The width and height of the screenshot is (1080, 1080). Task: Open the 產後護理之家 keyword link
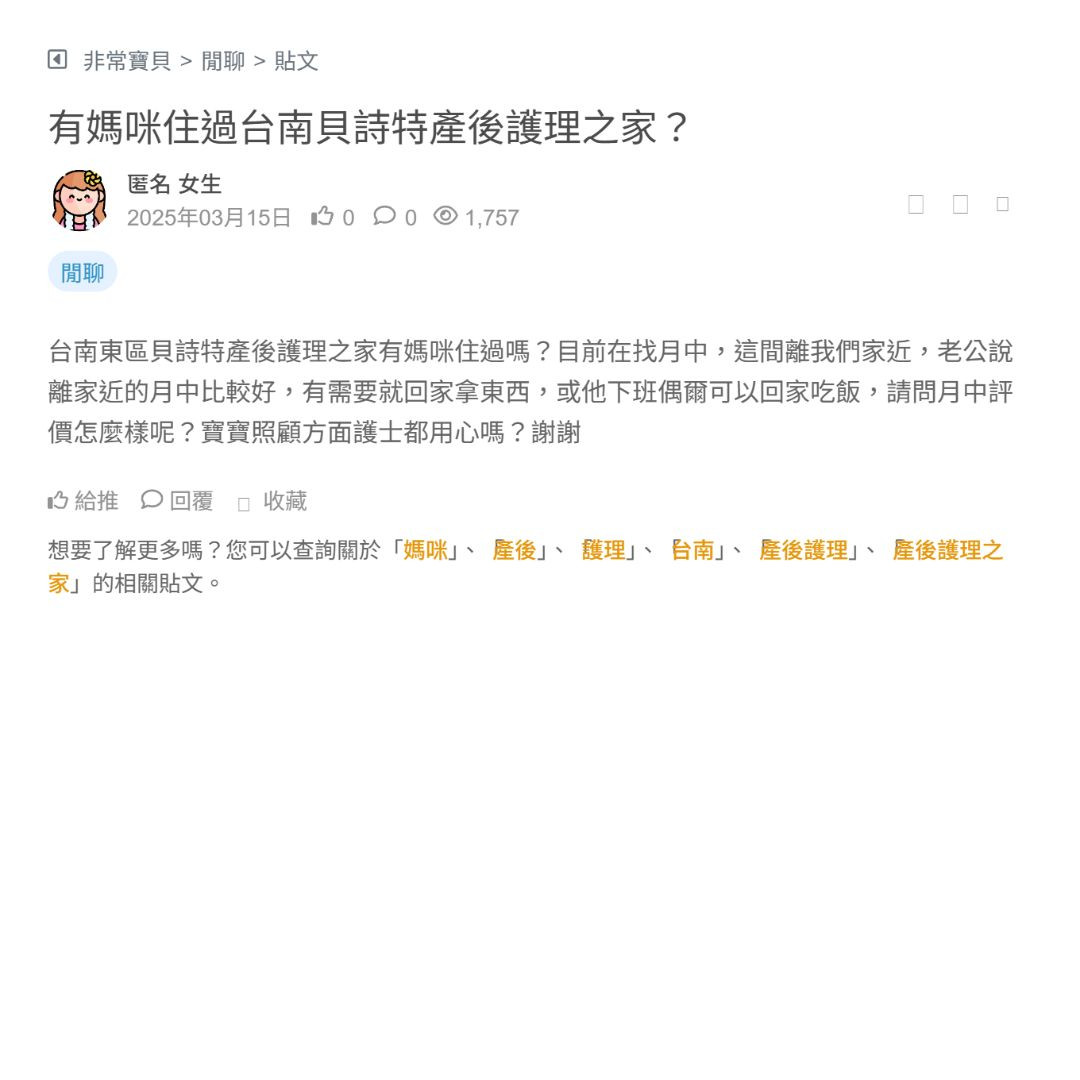coord(947,550)
